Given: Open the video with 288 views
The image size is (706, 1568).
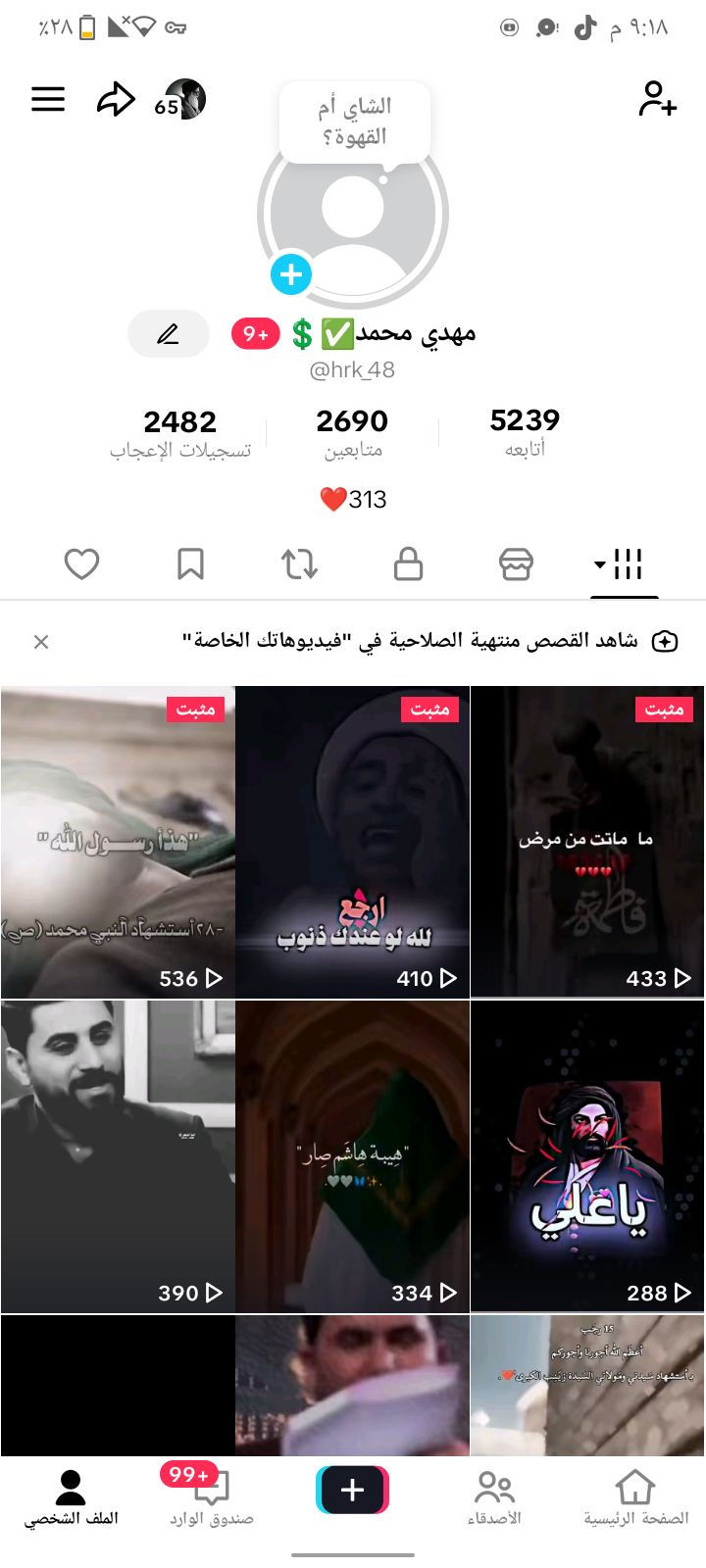Looking at the screenshot, I should coord(586,1156).
